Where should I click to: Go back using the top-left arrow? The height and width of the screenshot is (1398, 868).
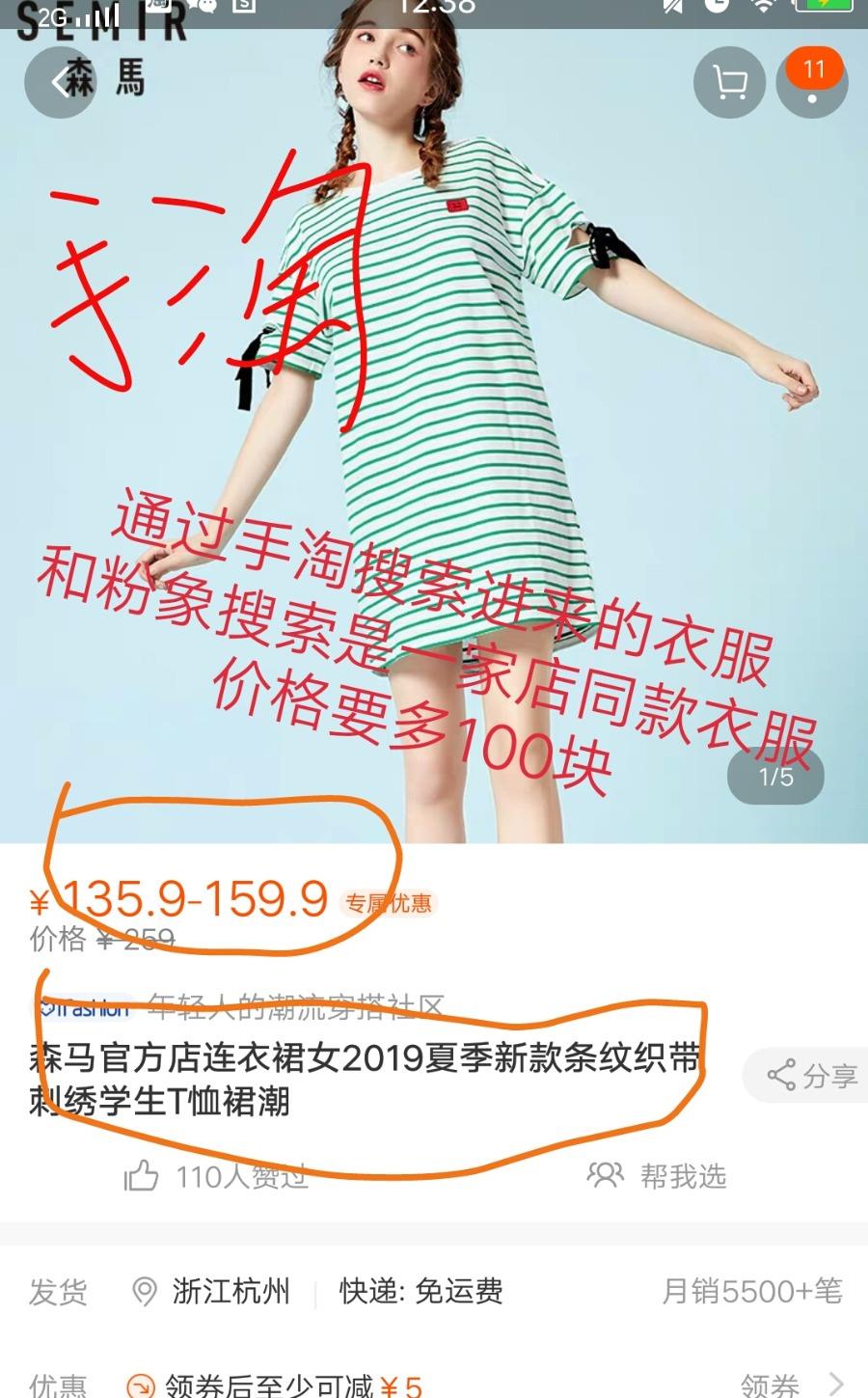(x=61, y=82)
